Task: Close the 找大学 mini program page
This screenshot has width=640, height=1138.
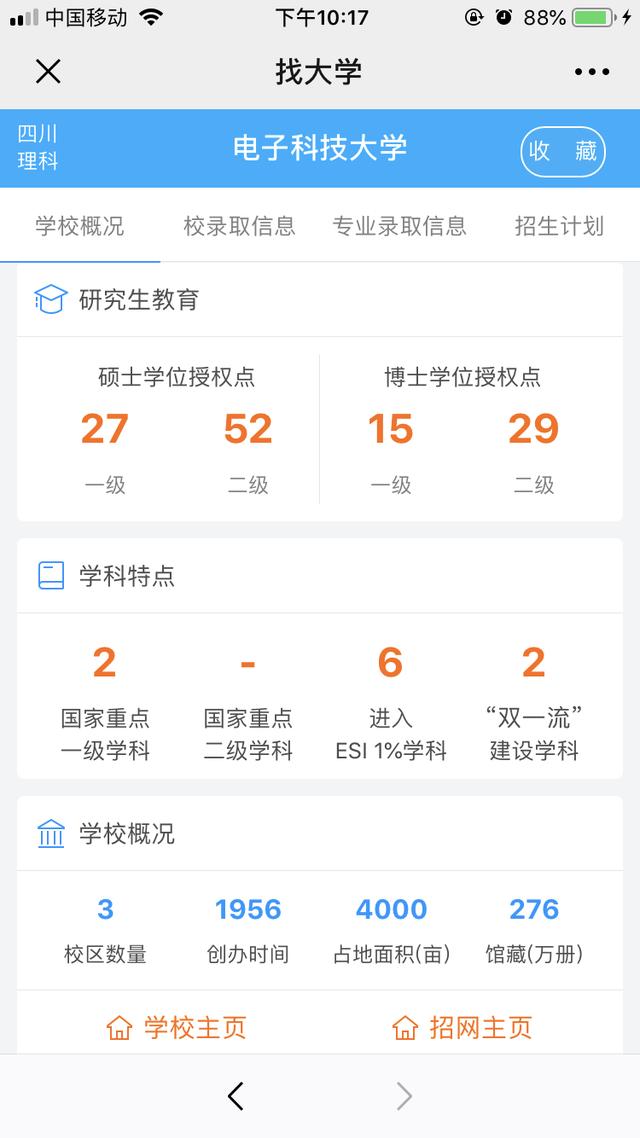Action: coord(48,71)
